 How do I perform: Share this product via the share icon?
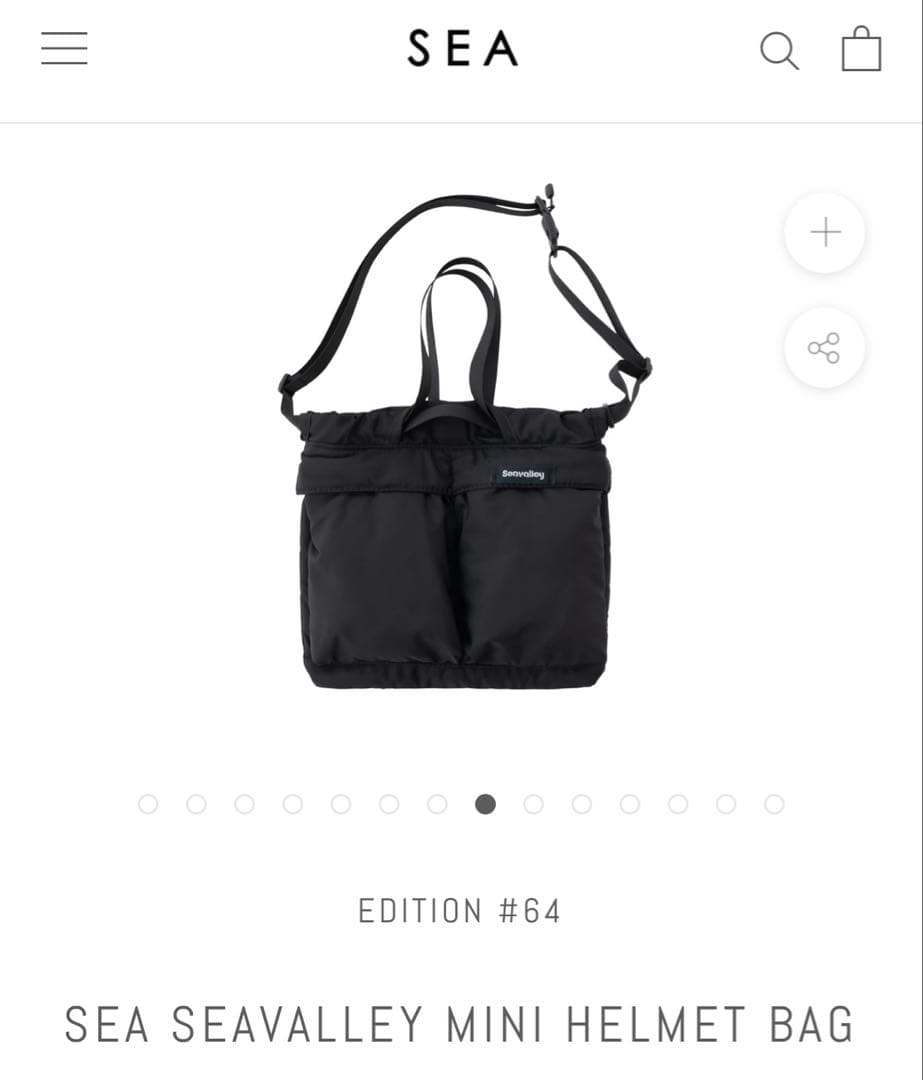824,348
